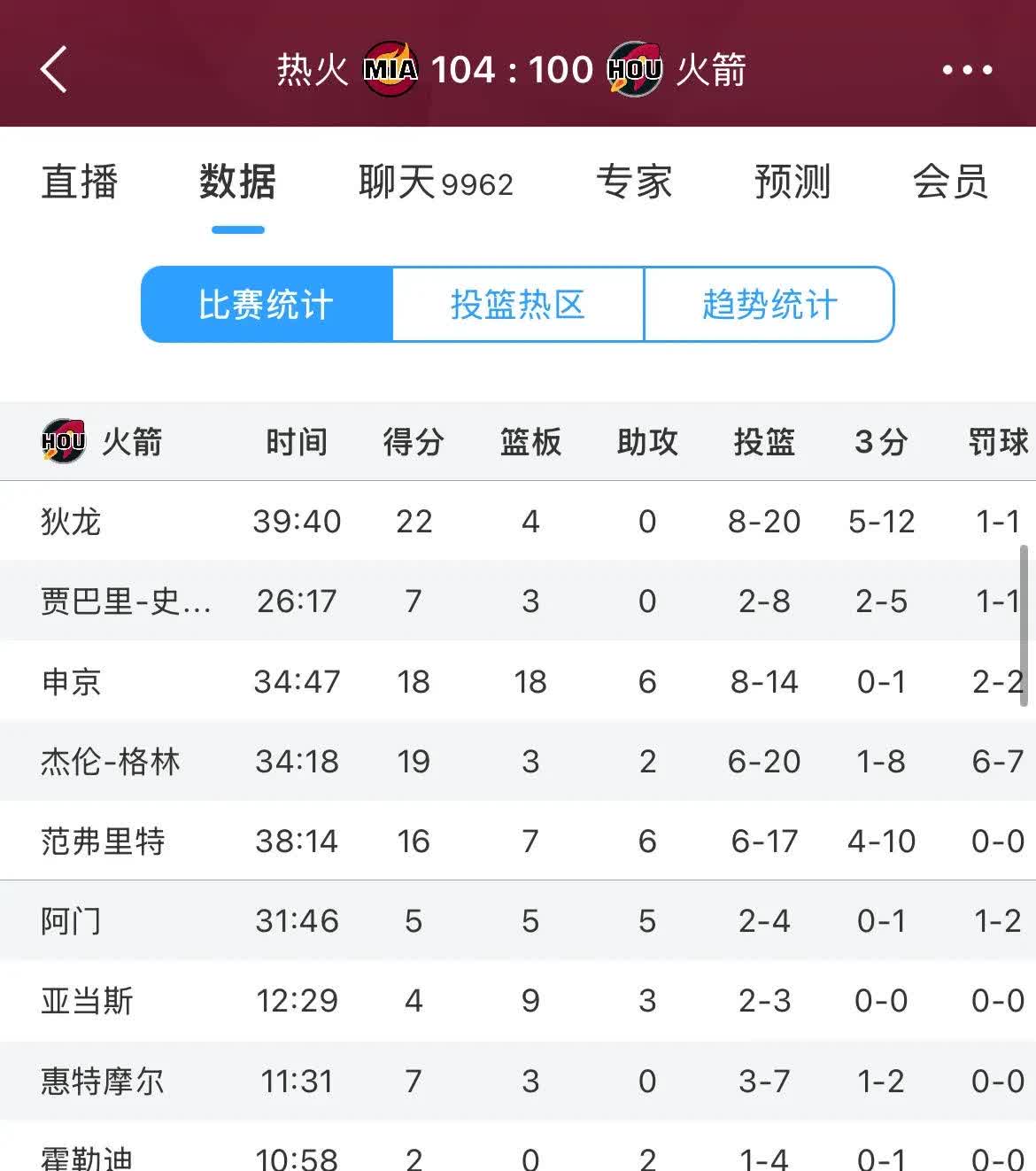Select the 会员 tab
Image resolution: width=1036 pixels, height=1171 pixels.
coord(952,182)
